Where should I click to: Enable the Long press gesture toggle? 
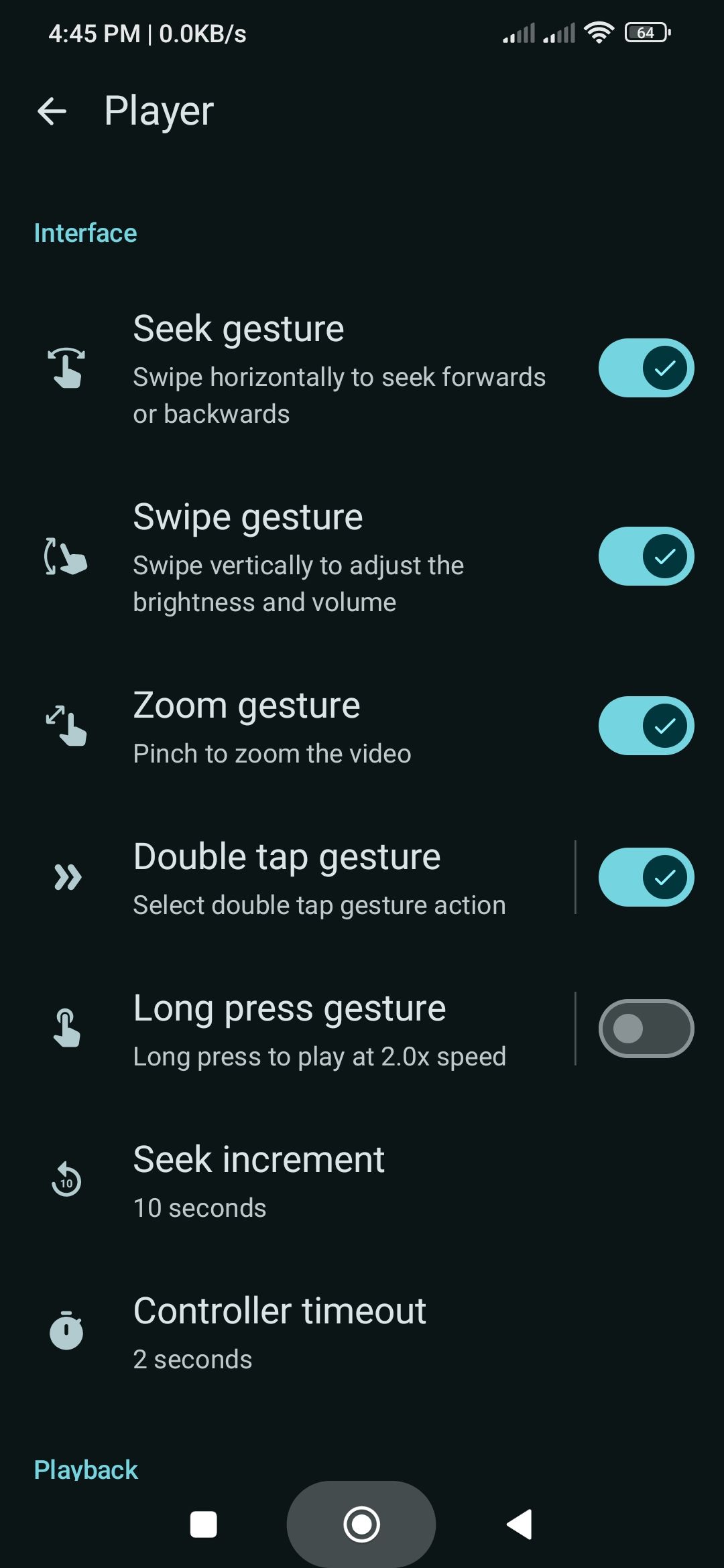pyautogui.click(x=646, y=1029)
